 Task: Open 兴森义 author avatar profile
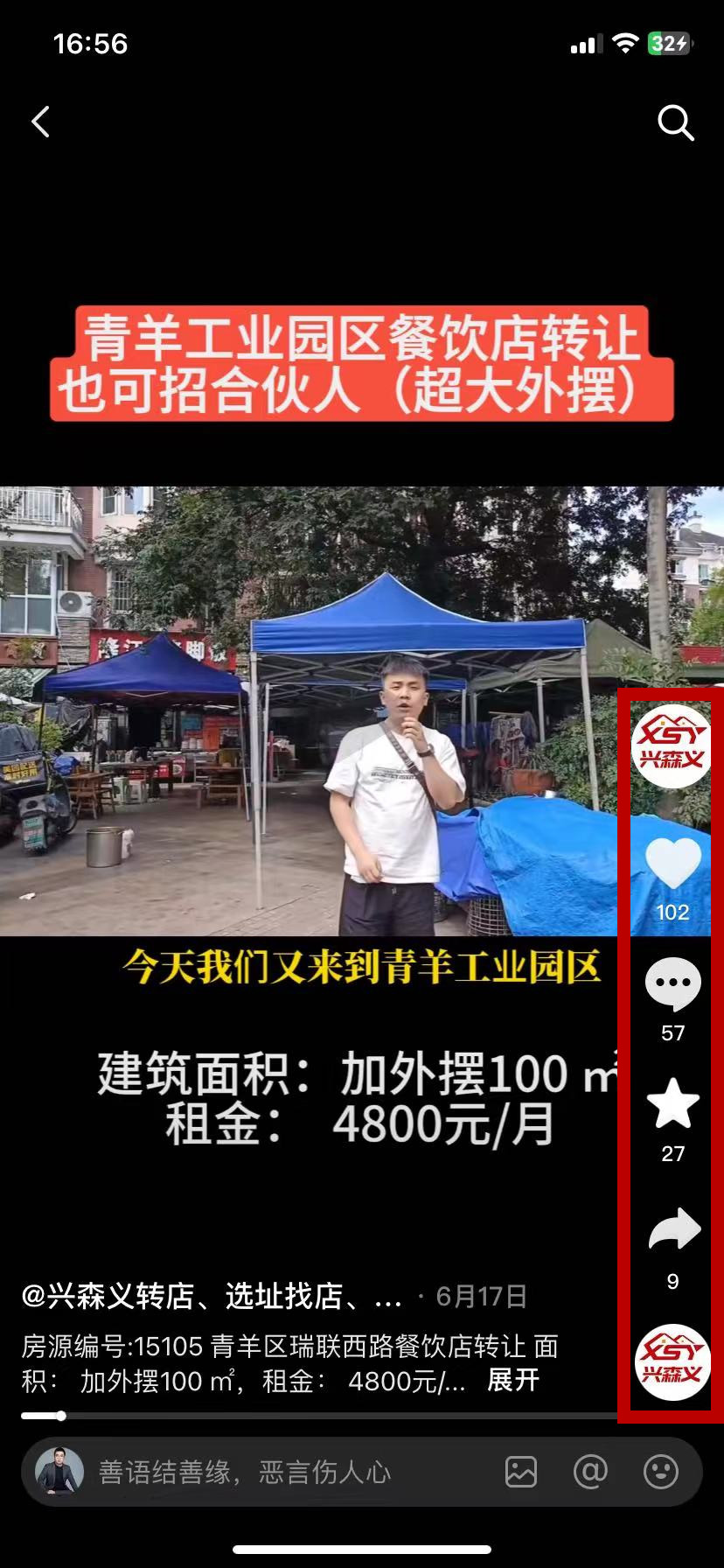[672, 745]
